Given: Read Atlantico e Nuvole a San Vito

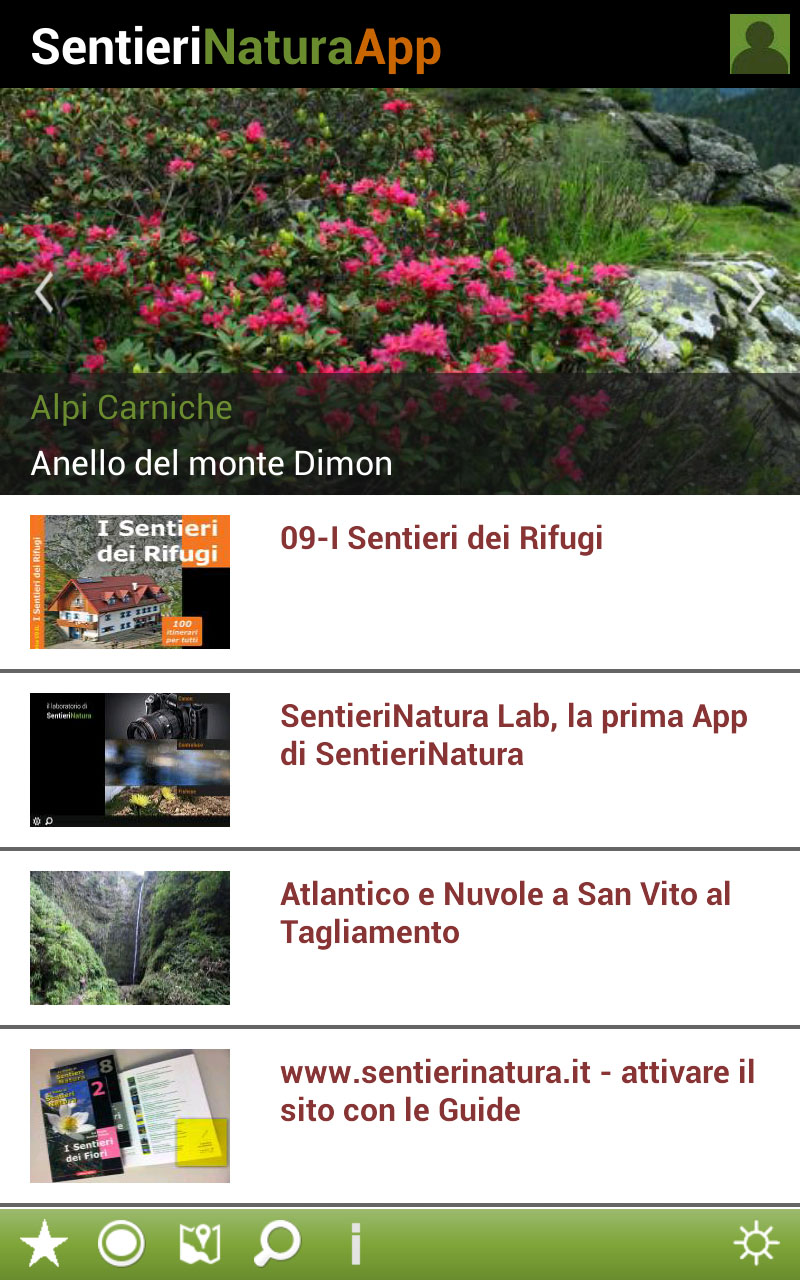Looking at the screenshot, I should click(505, 912).
